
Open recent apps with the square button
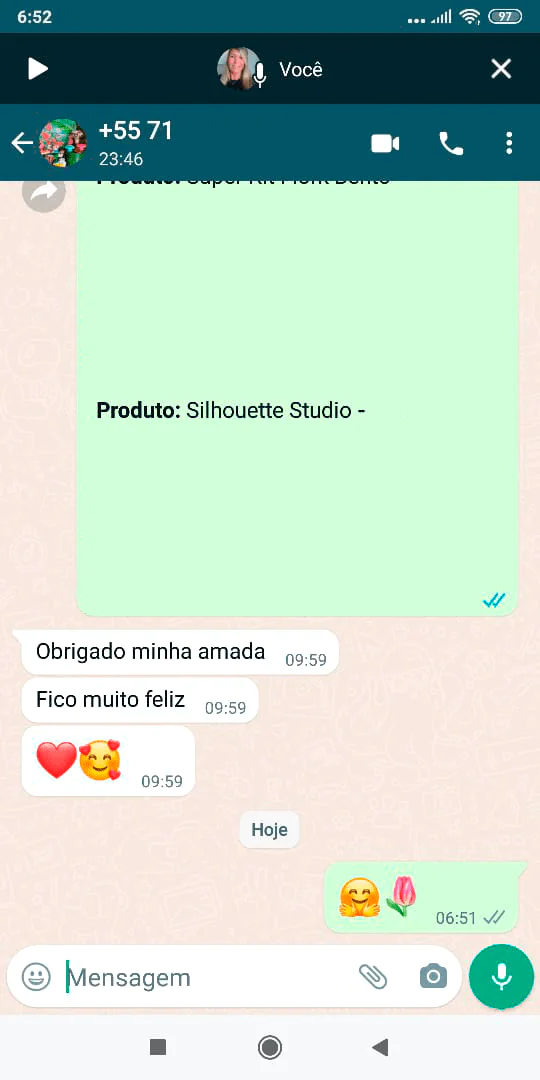click(158, 1048)
